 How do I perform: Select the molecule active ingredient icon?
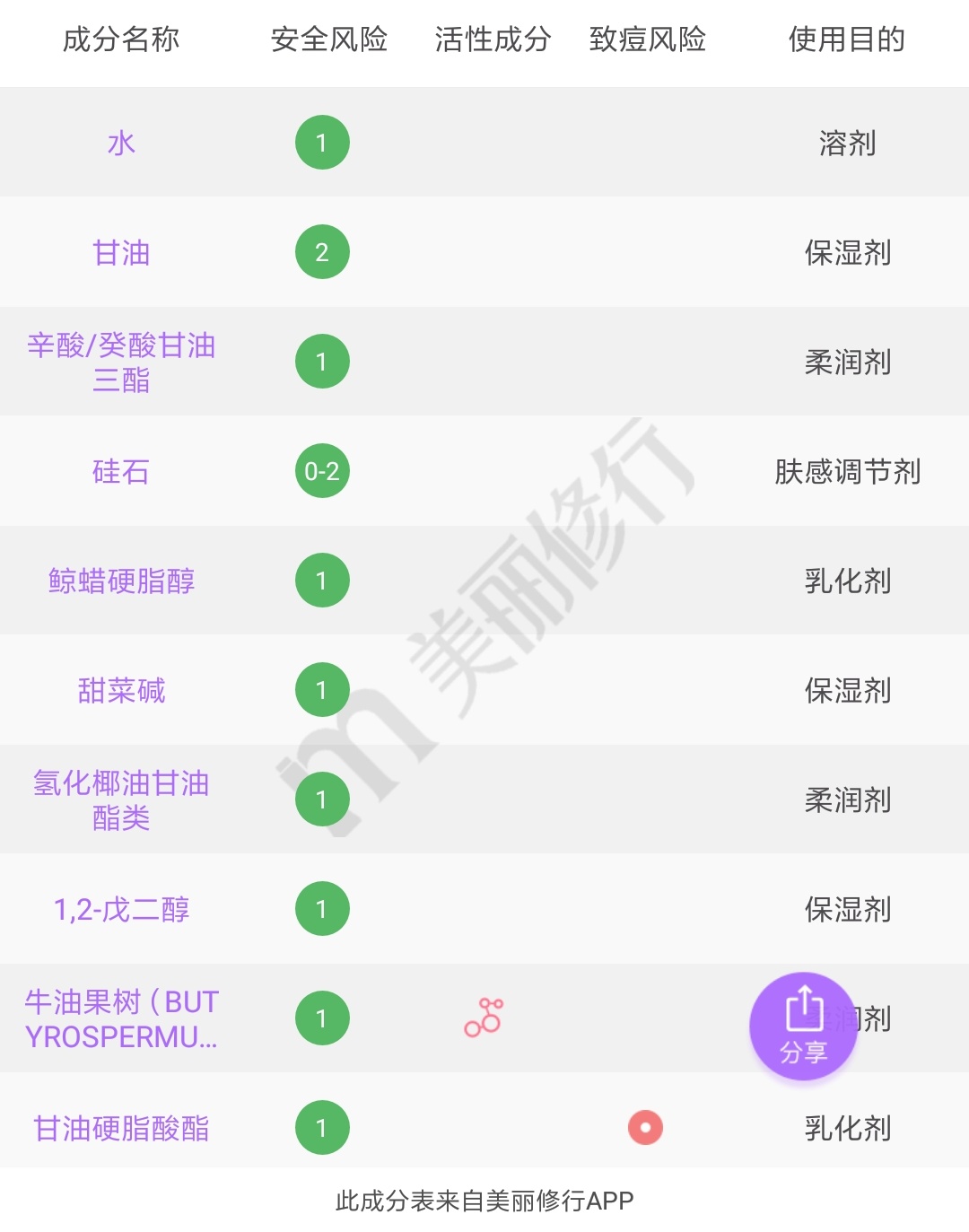coord(483,1018)
